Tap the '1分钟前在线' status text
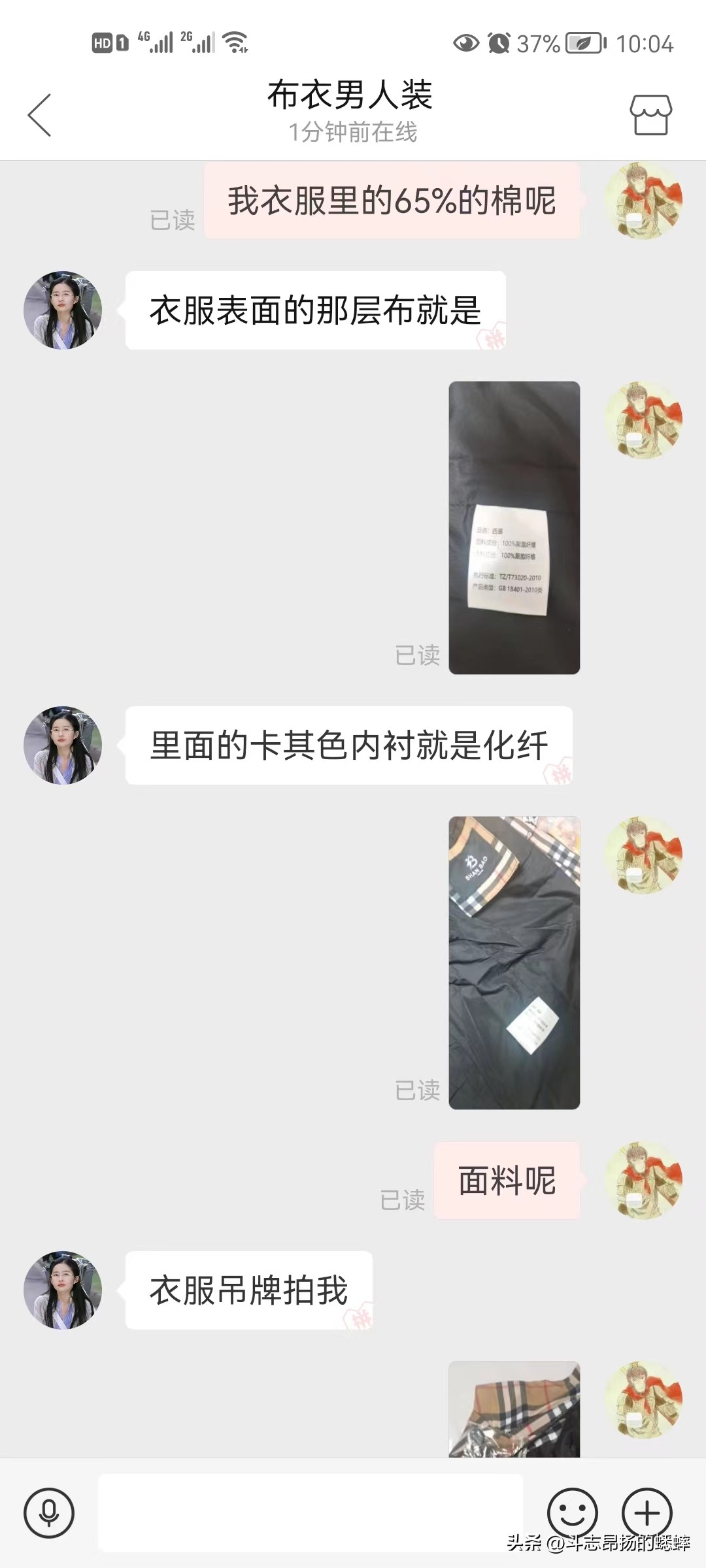Viewport: 706px width, 1568px height. coord(353,133)
